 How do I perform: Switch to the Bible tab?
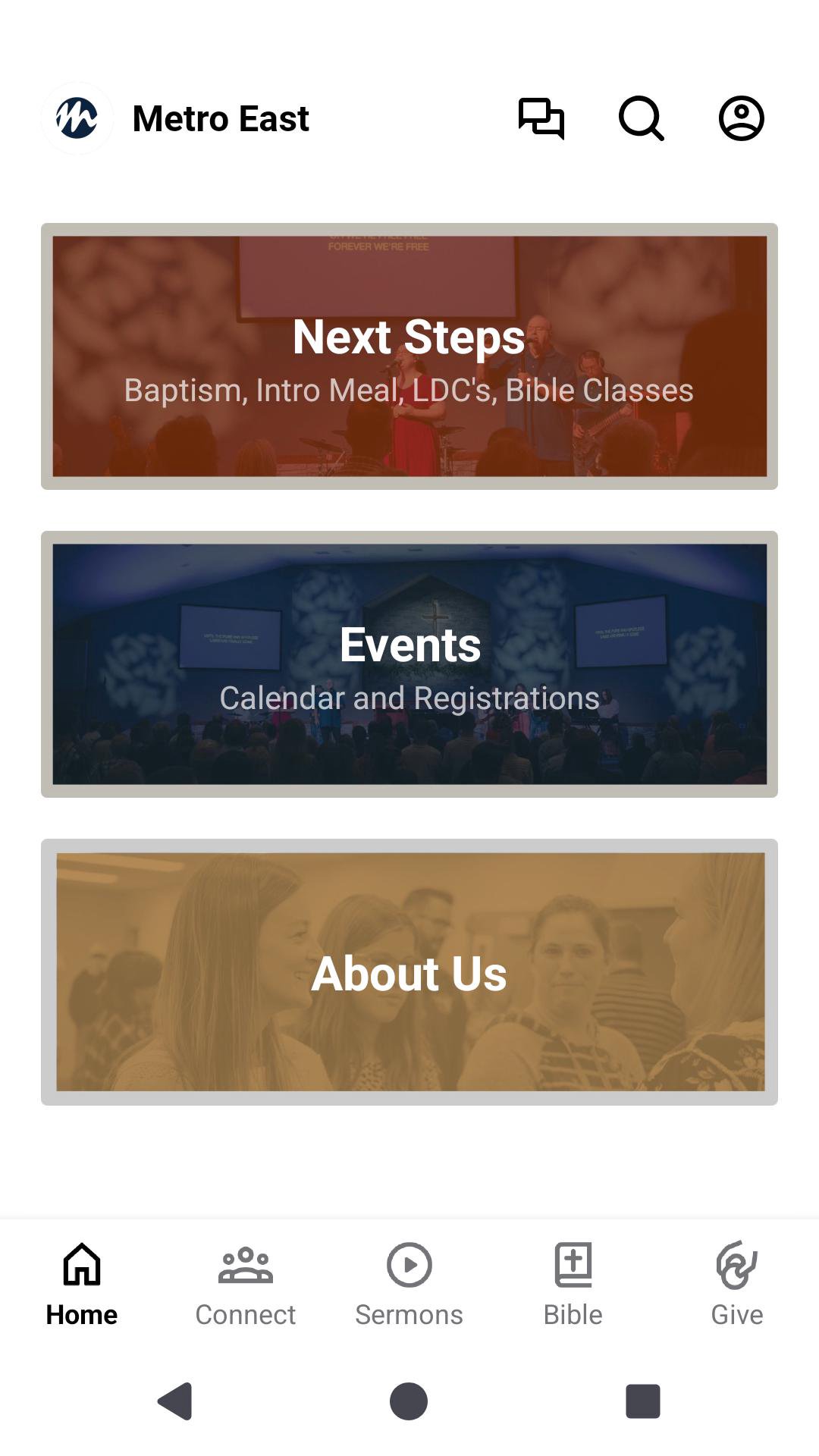click(x=573, y=1283)
